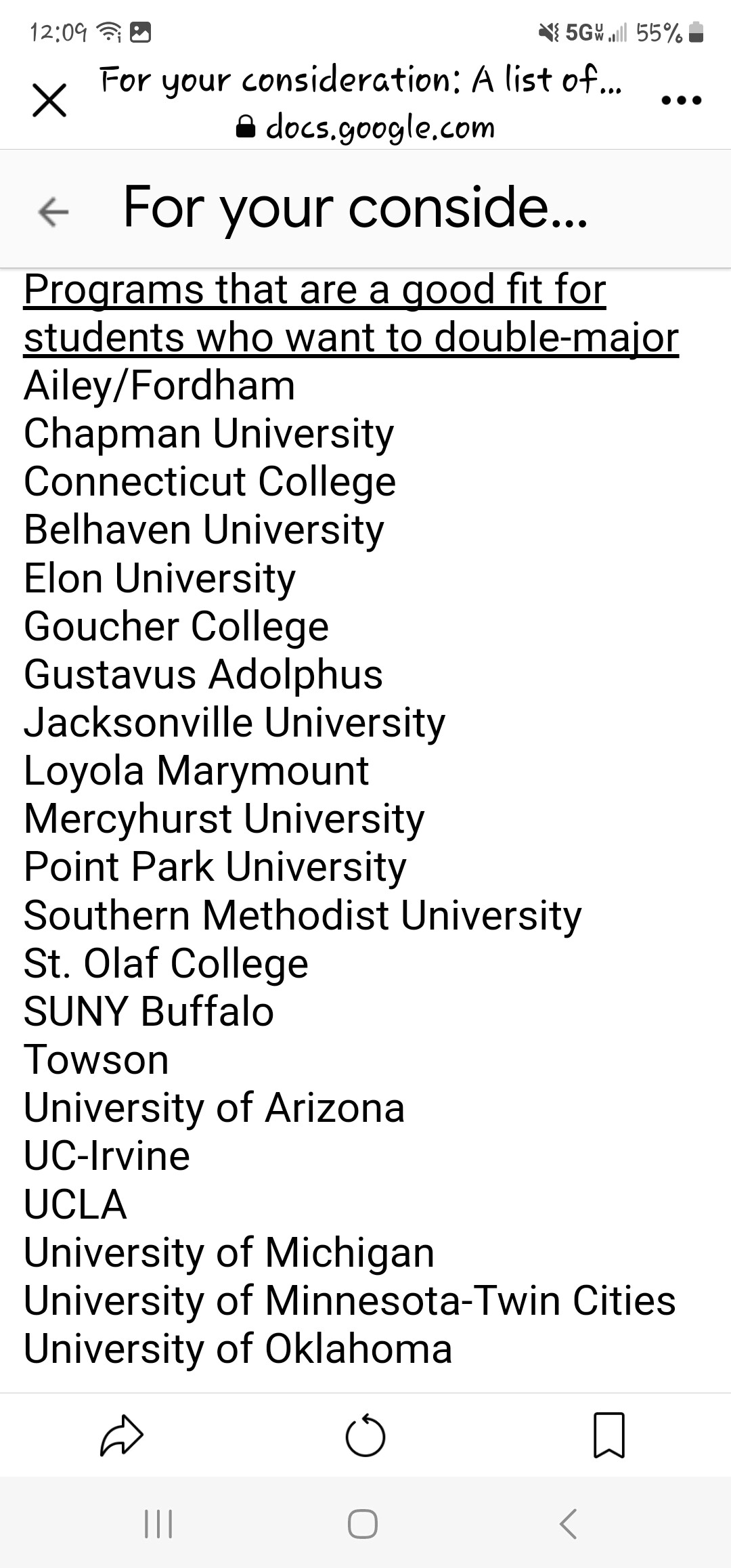Share this document page
Screen dimensions: 731x1568
122,1435
